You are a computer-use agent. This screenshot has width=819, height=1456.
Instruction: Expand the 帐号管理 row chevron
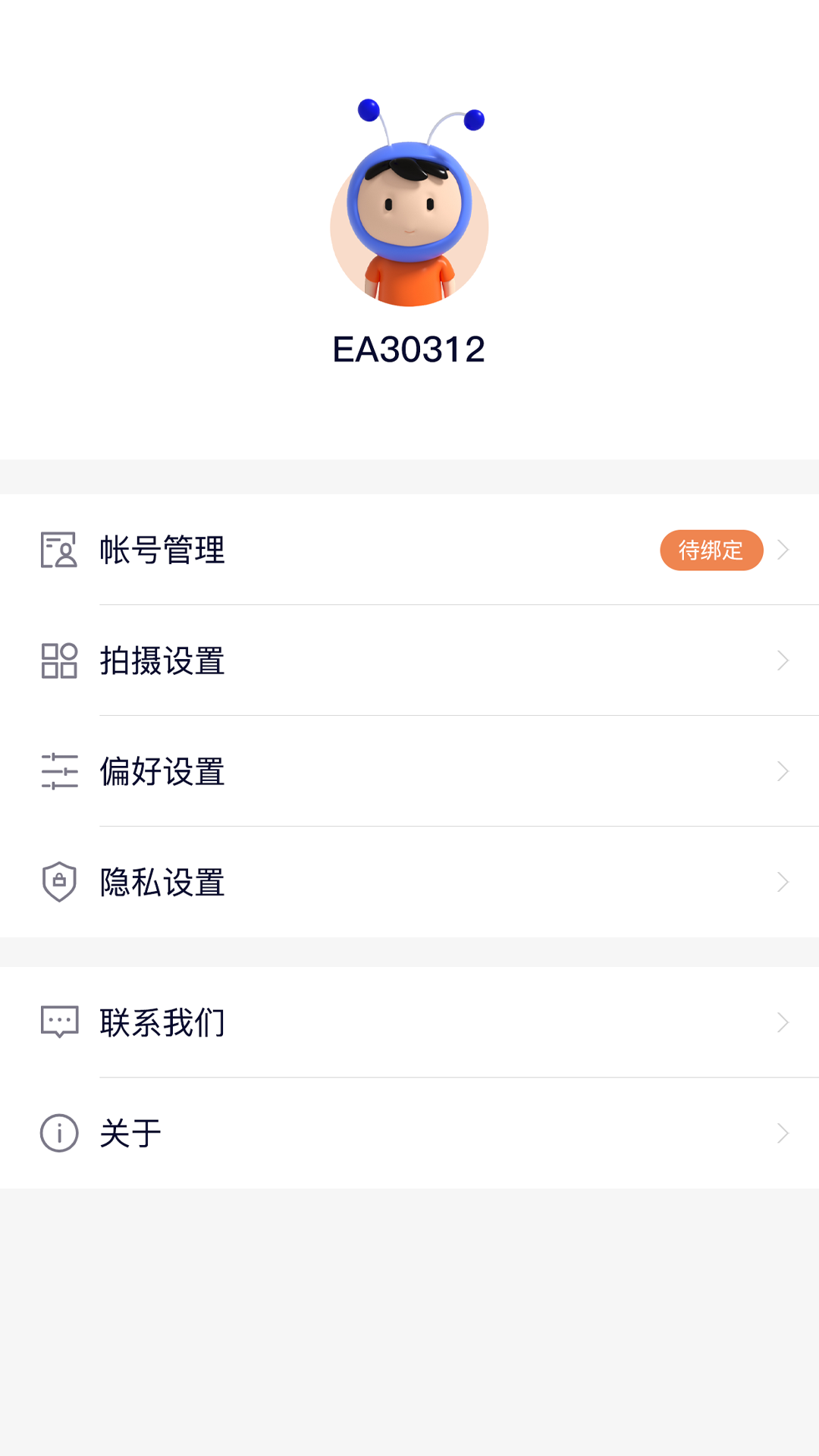[784, 551]
